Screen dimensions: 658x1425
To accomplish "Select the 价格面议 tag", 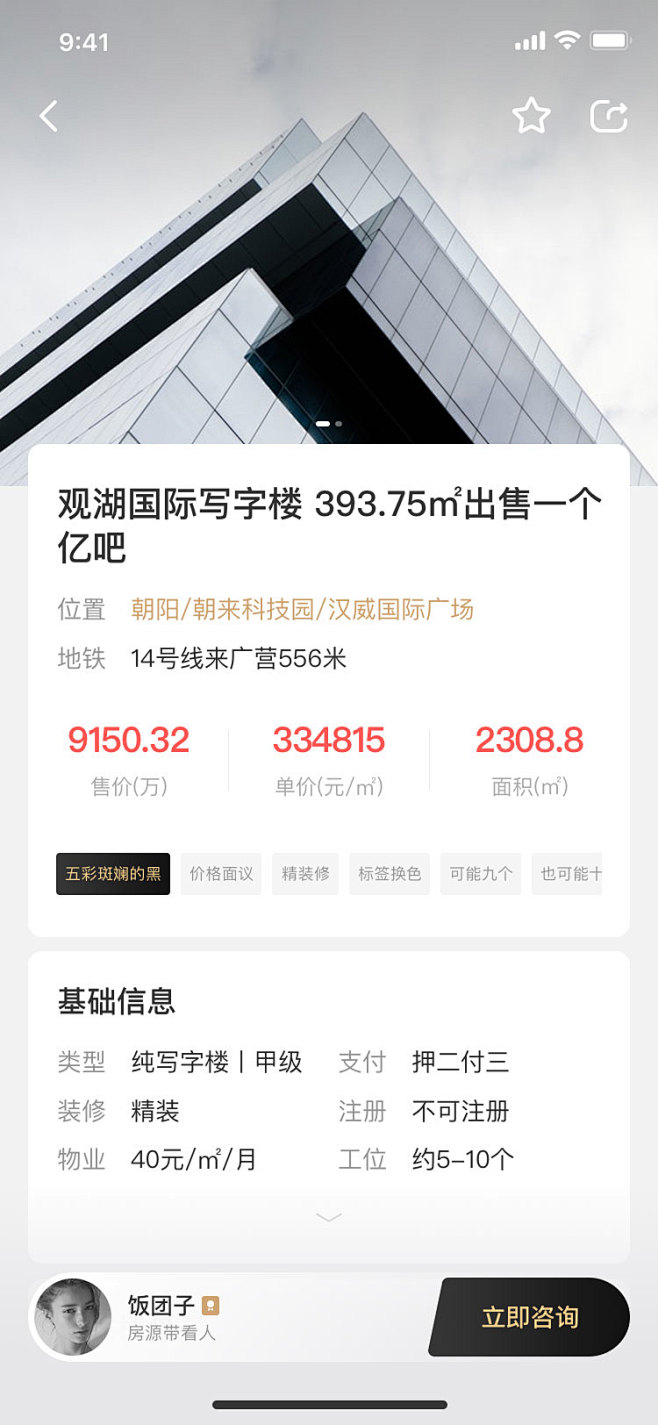I will click(x=221, y=873).
